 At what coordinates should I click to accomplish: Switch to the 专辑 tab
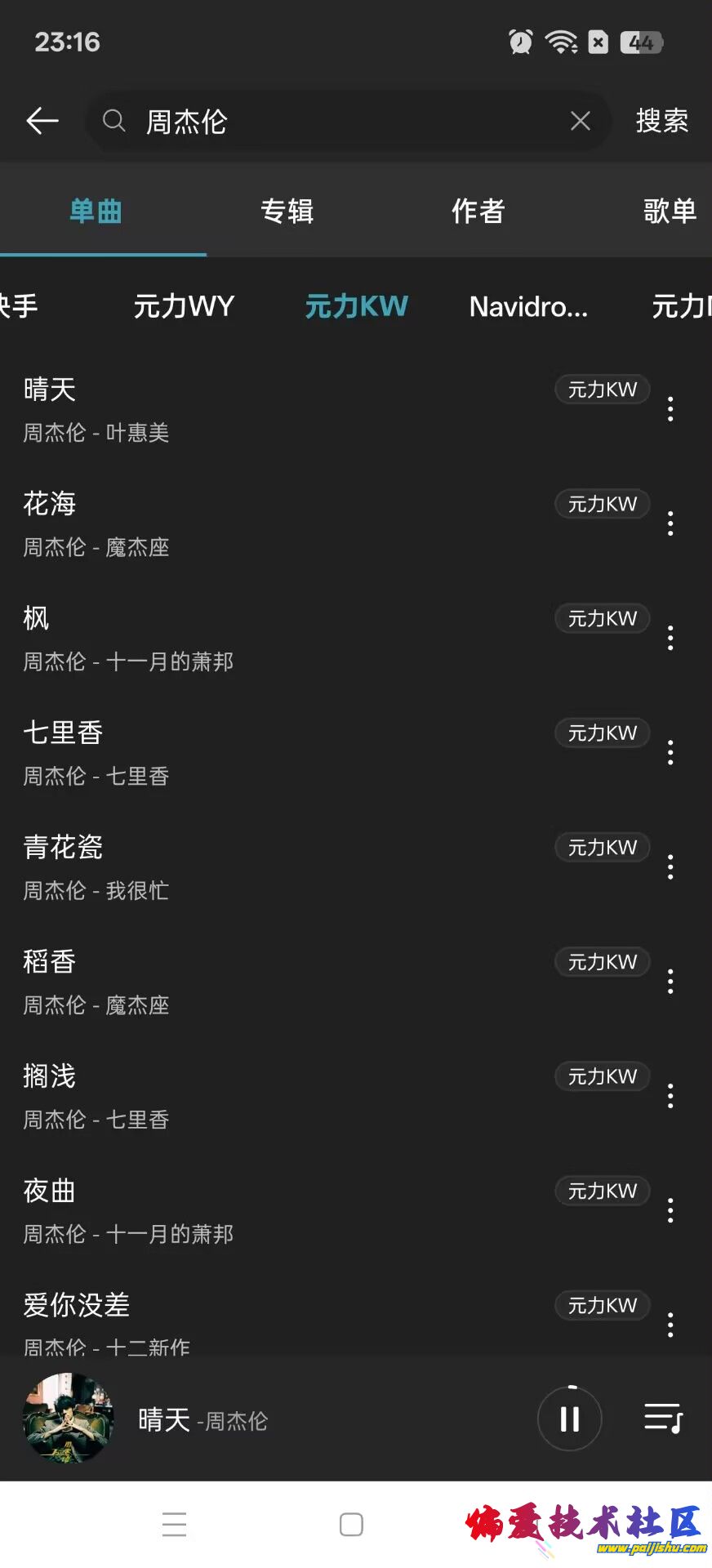287,211
